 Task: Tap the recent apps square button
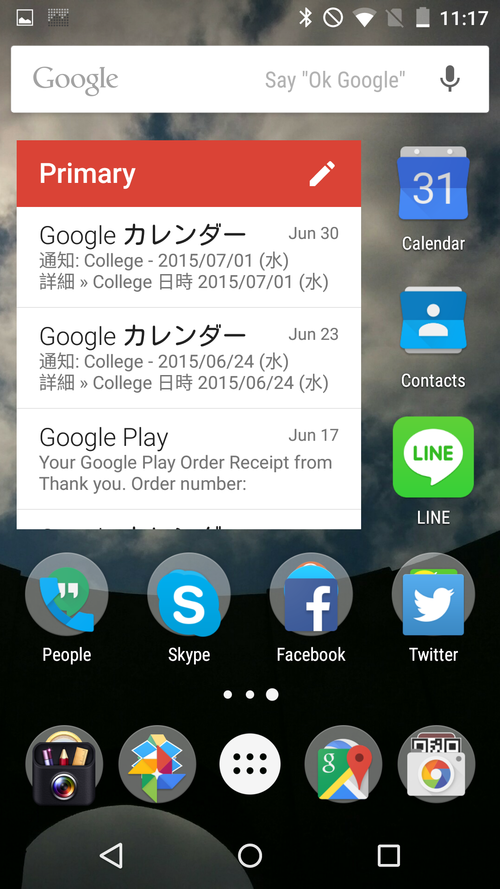click(388, 855)
